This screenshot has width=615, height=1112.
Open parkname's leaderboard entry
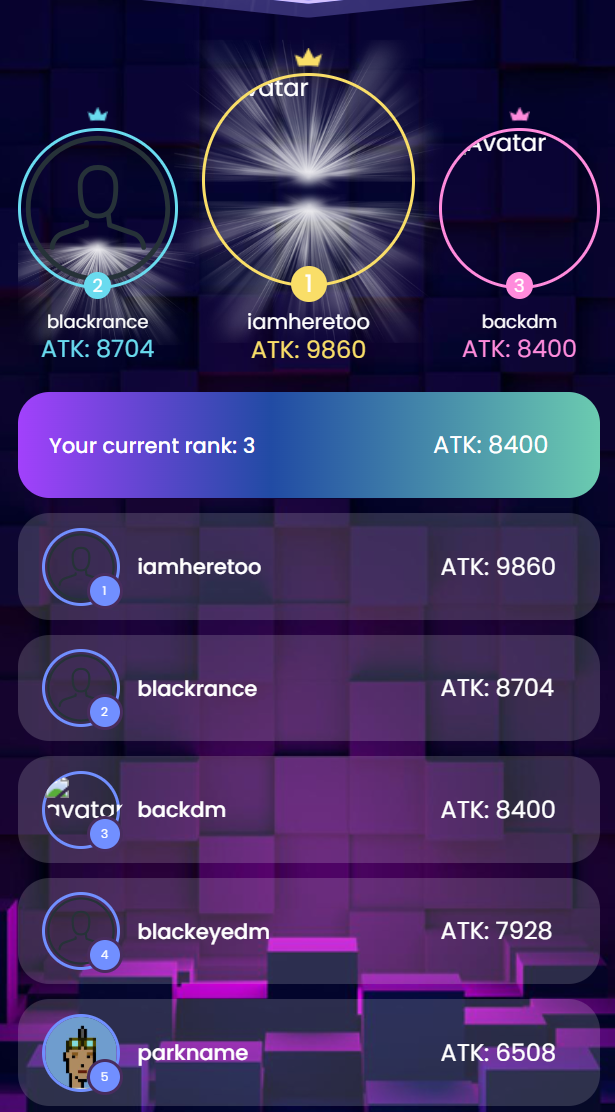[x=308, y=1052]
